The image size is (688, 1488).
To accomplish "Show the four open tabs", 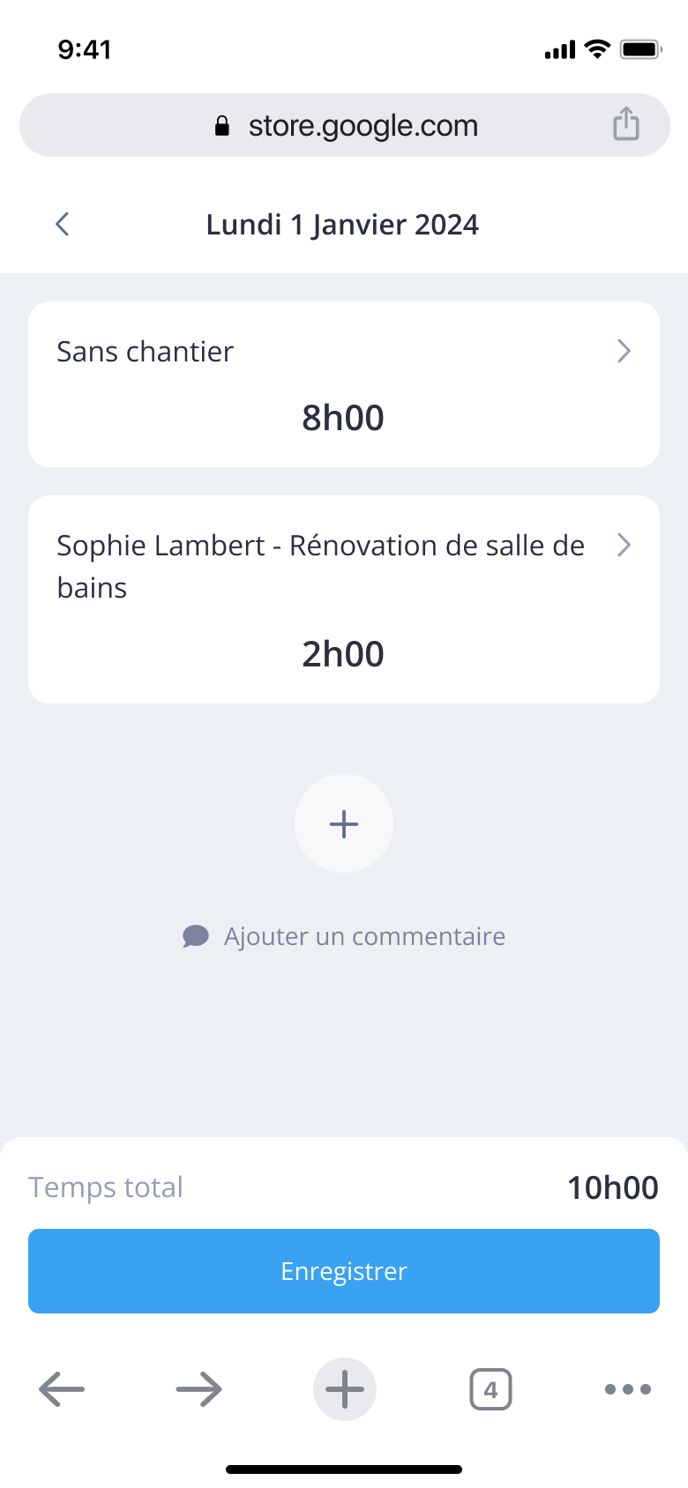I will [490, 1389].
